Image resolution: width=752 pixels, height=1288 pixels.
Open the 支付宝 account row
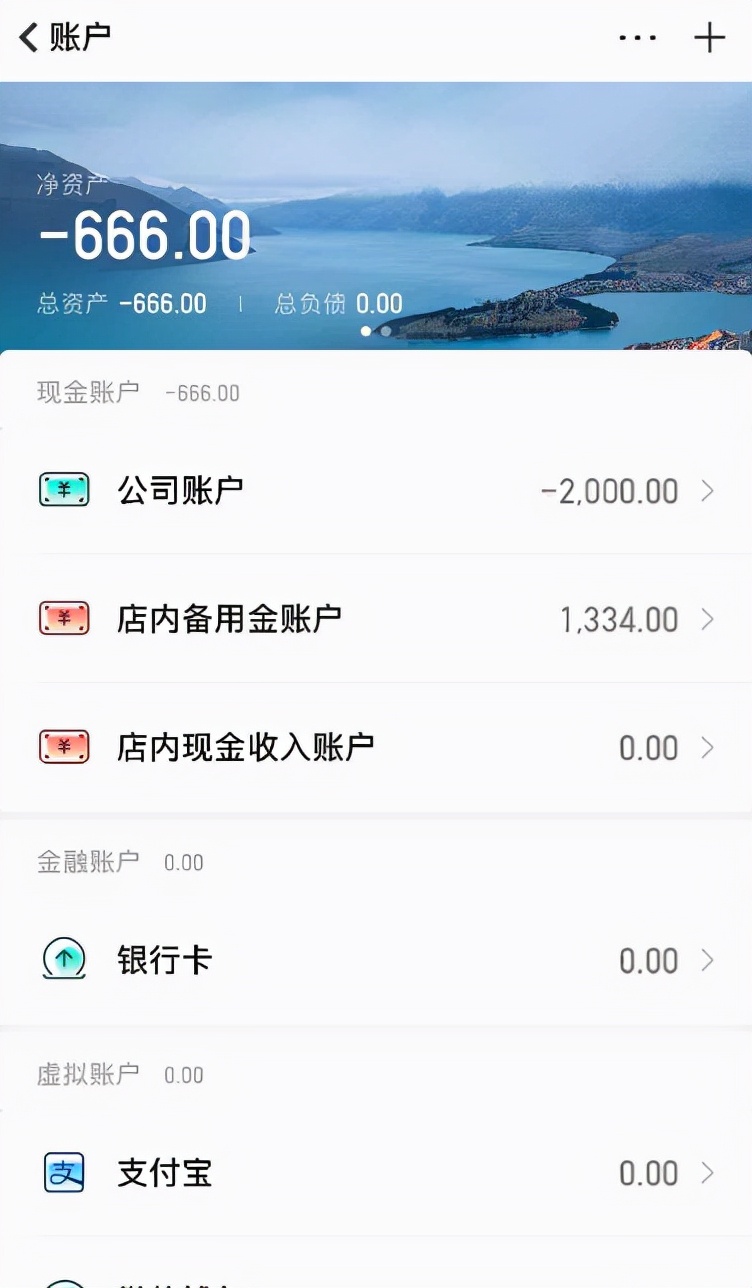point(376,1173)
